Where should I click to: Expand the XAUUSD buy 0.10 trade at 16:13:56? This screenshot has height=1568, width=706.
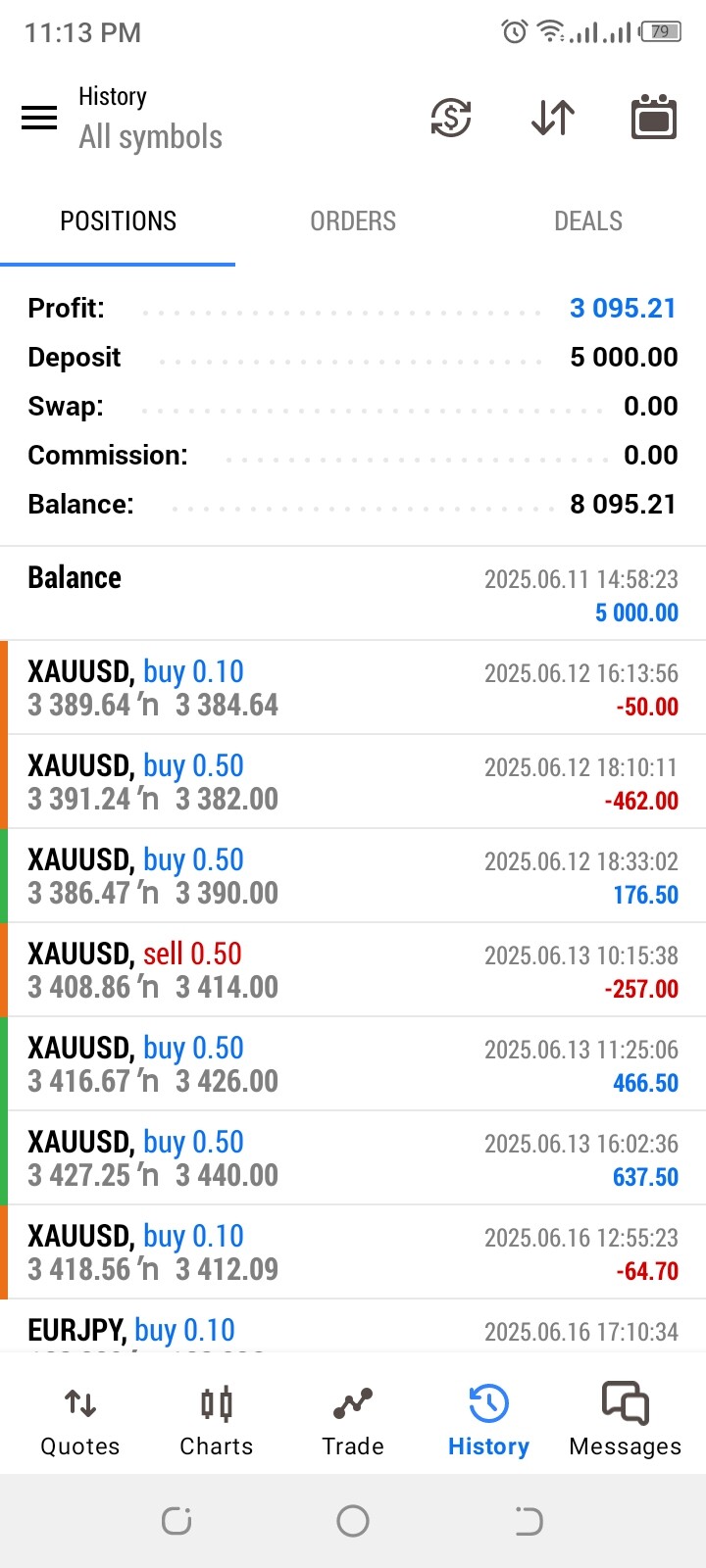(x=353, y=688)
